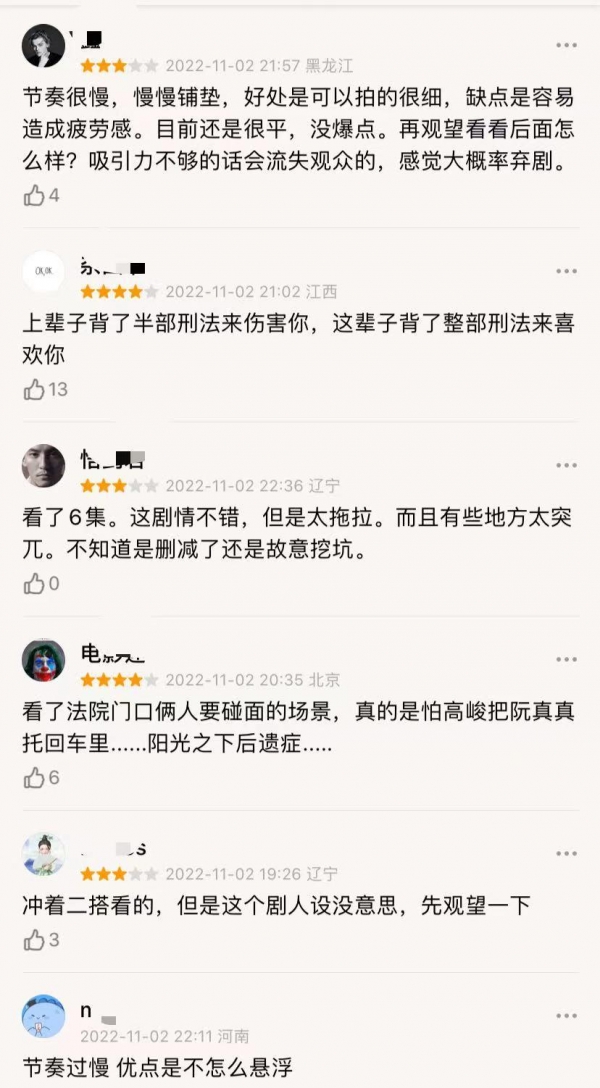Open more options for the 北京 review
600x1088 pixels.
(567, 659)
